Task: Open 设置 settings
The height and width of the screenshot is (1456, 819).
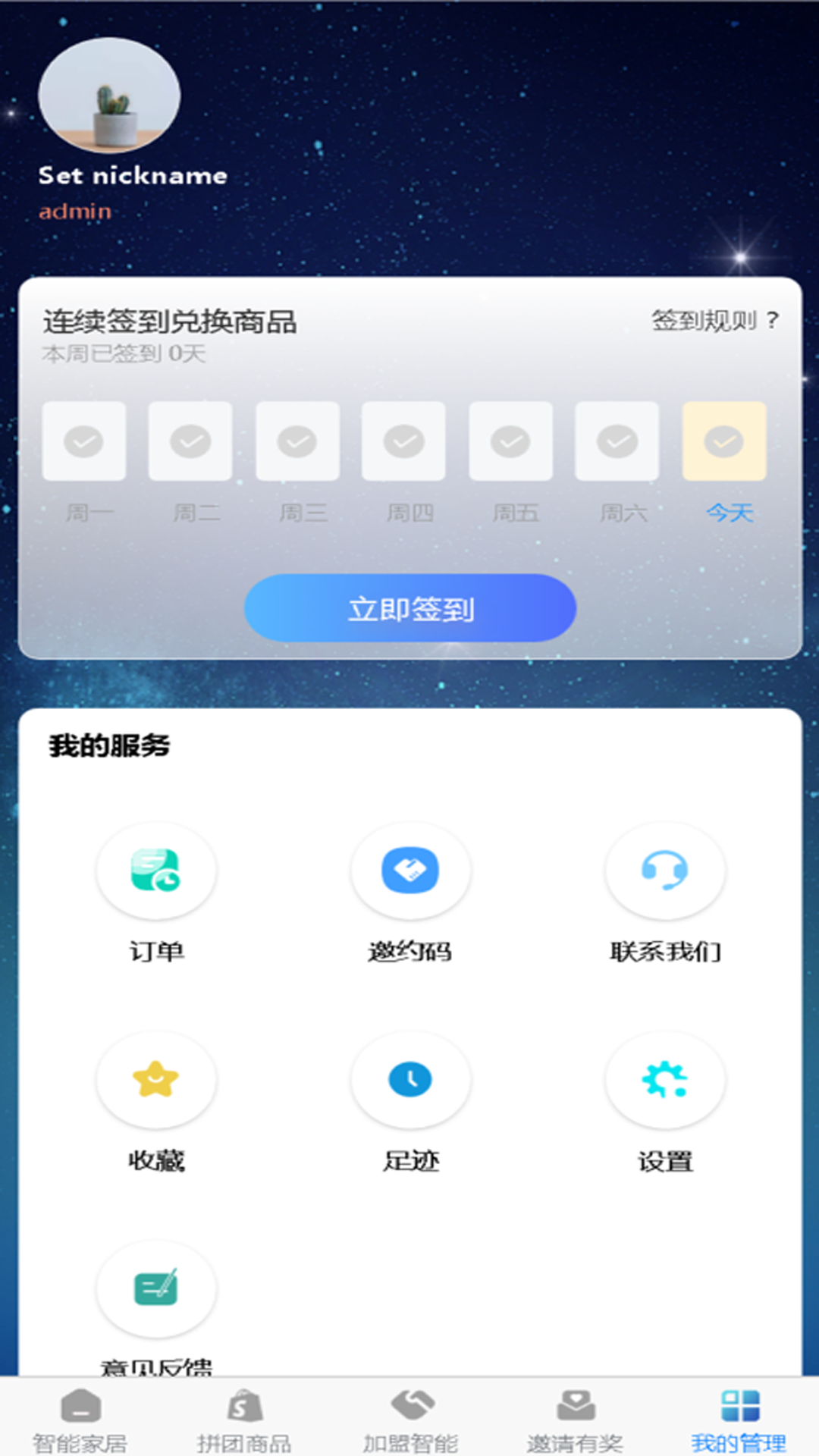Action: pos(665,1081)
